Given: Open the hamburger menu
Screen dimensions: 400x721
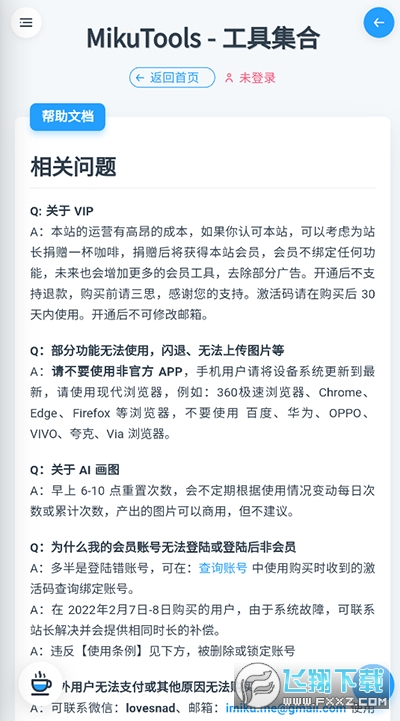Looking at the screenshot, I should [x=26, y=22].
